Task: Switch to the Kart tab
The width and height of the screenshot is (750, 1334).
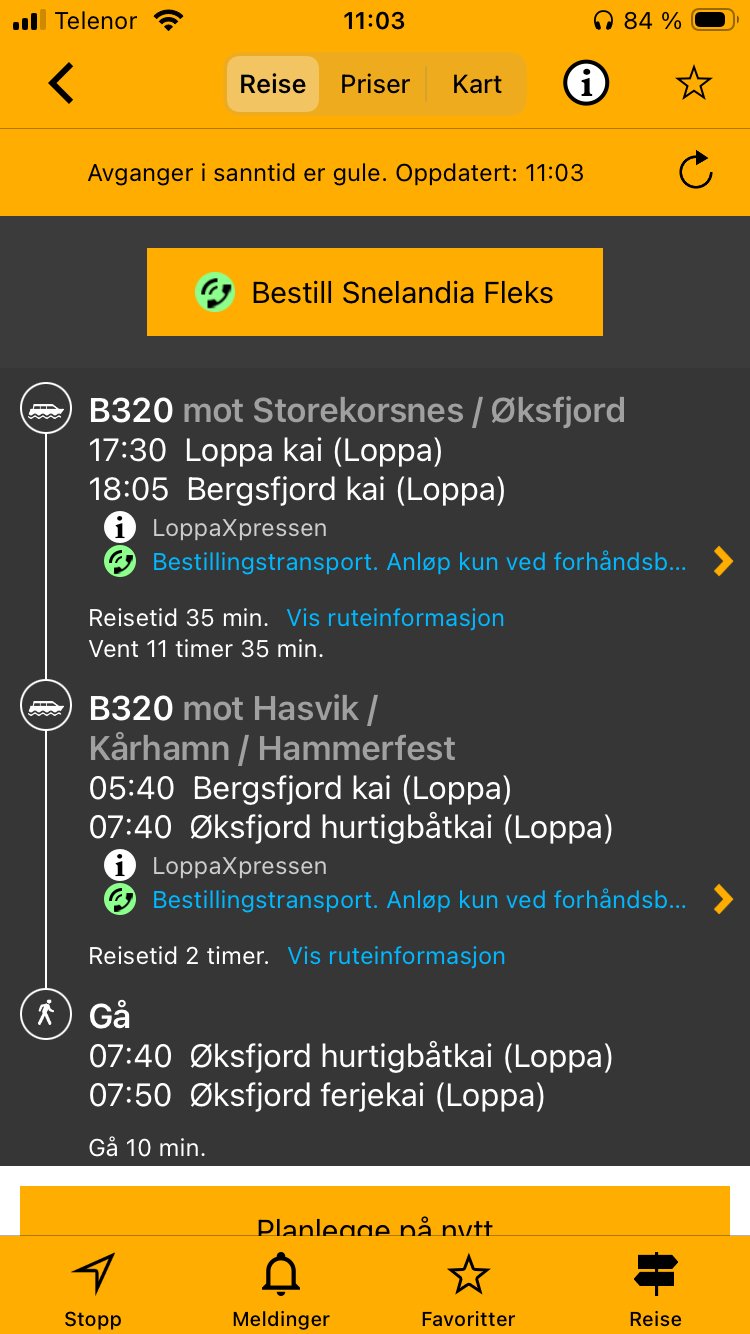Action: pos(477,84)
